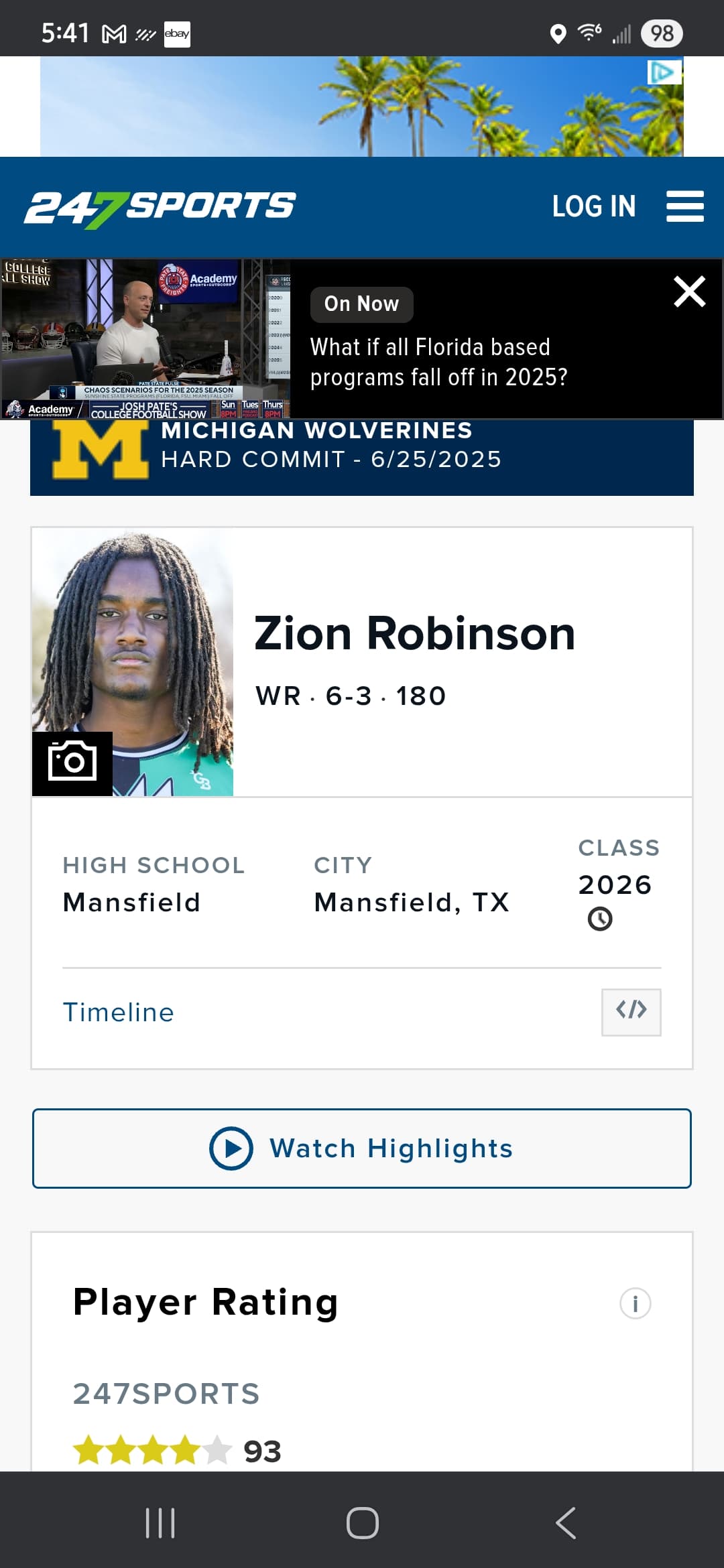Open the embed code button
This screenshot has width=724, height=1568.
coord(631,1012)
